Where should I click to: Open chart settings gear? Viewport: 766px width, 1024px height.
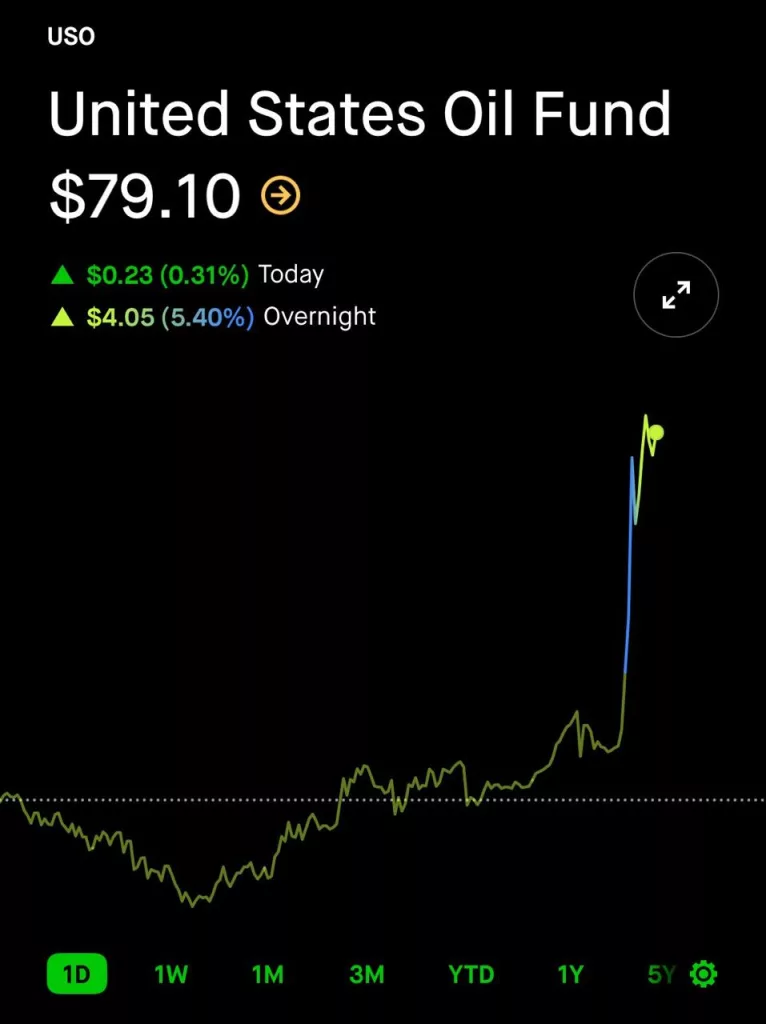click(704, 974)
